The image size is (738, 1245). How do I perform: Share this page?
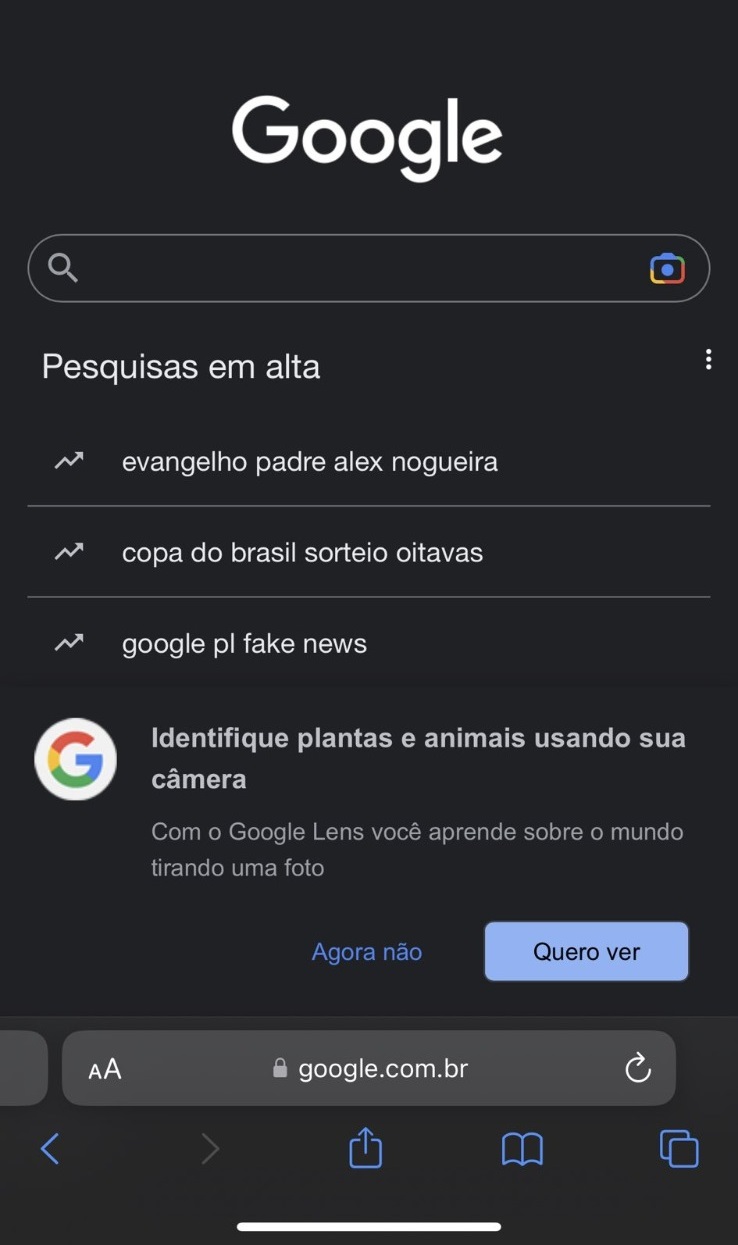click(x=366, y=1147)
